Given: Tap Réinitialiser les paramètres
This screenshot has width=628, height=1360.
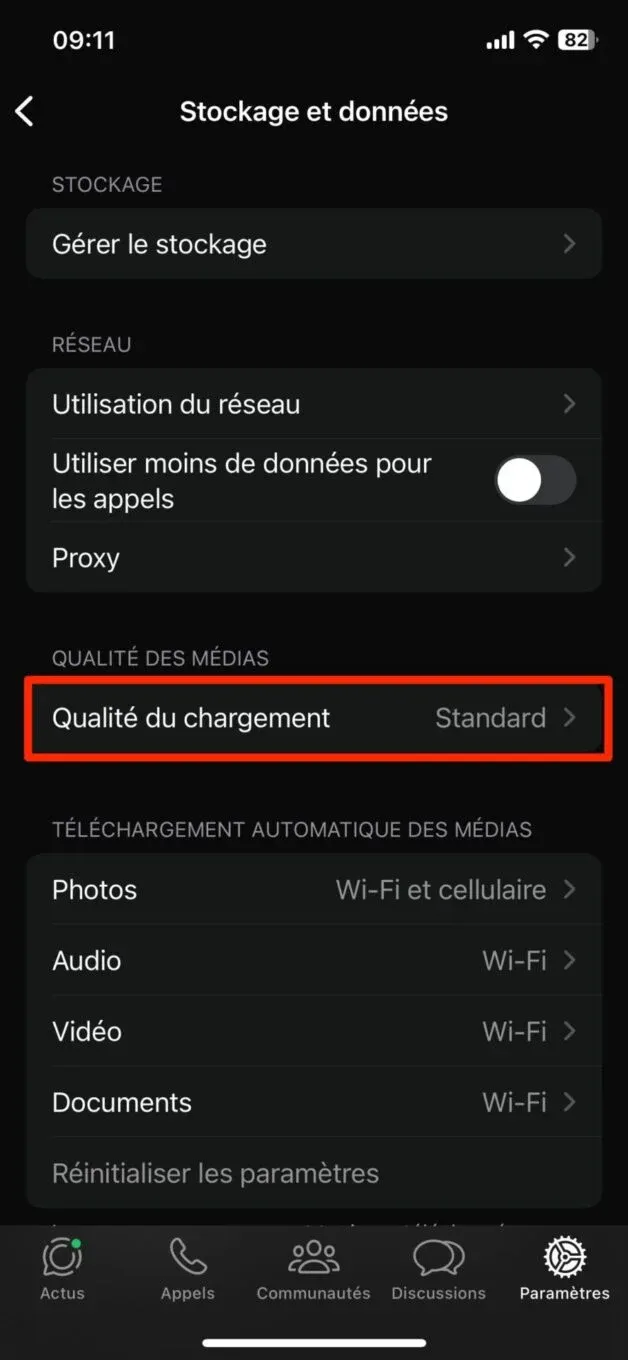Looking at the screenshot, I should tap(215, 1172).
